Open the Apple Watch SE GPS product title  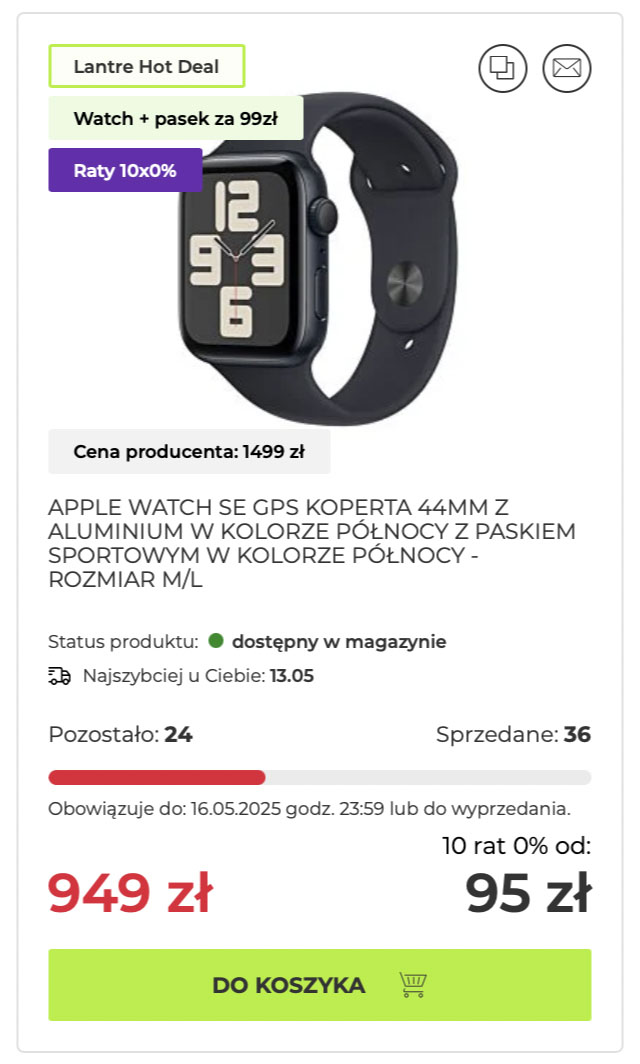312,543
